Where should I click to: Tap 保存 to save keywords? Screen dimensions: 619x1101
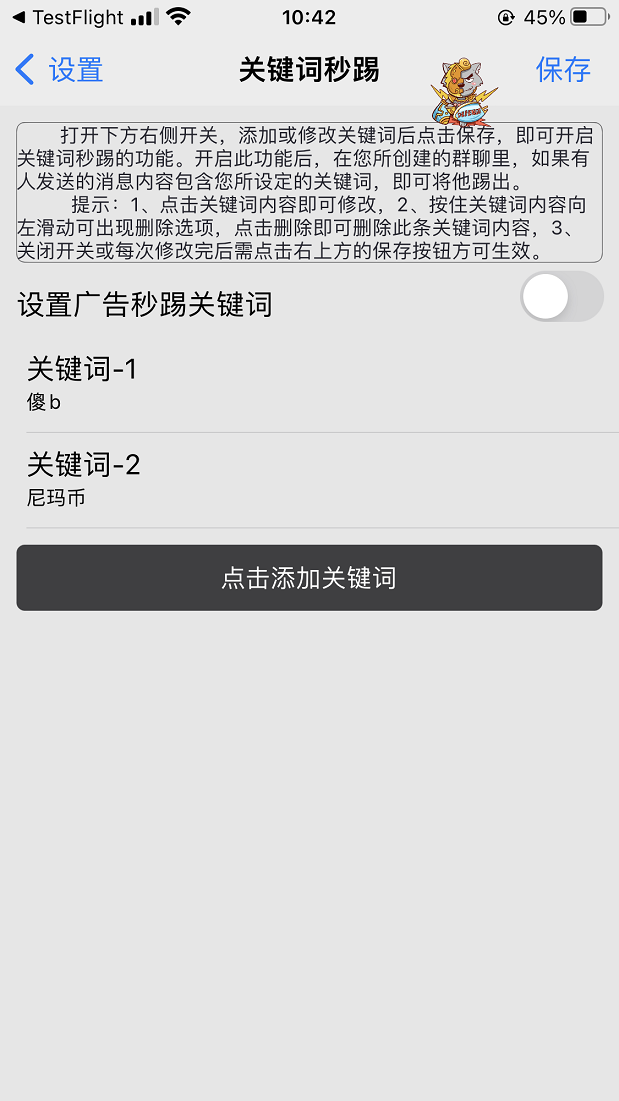(563, 70)
